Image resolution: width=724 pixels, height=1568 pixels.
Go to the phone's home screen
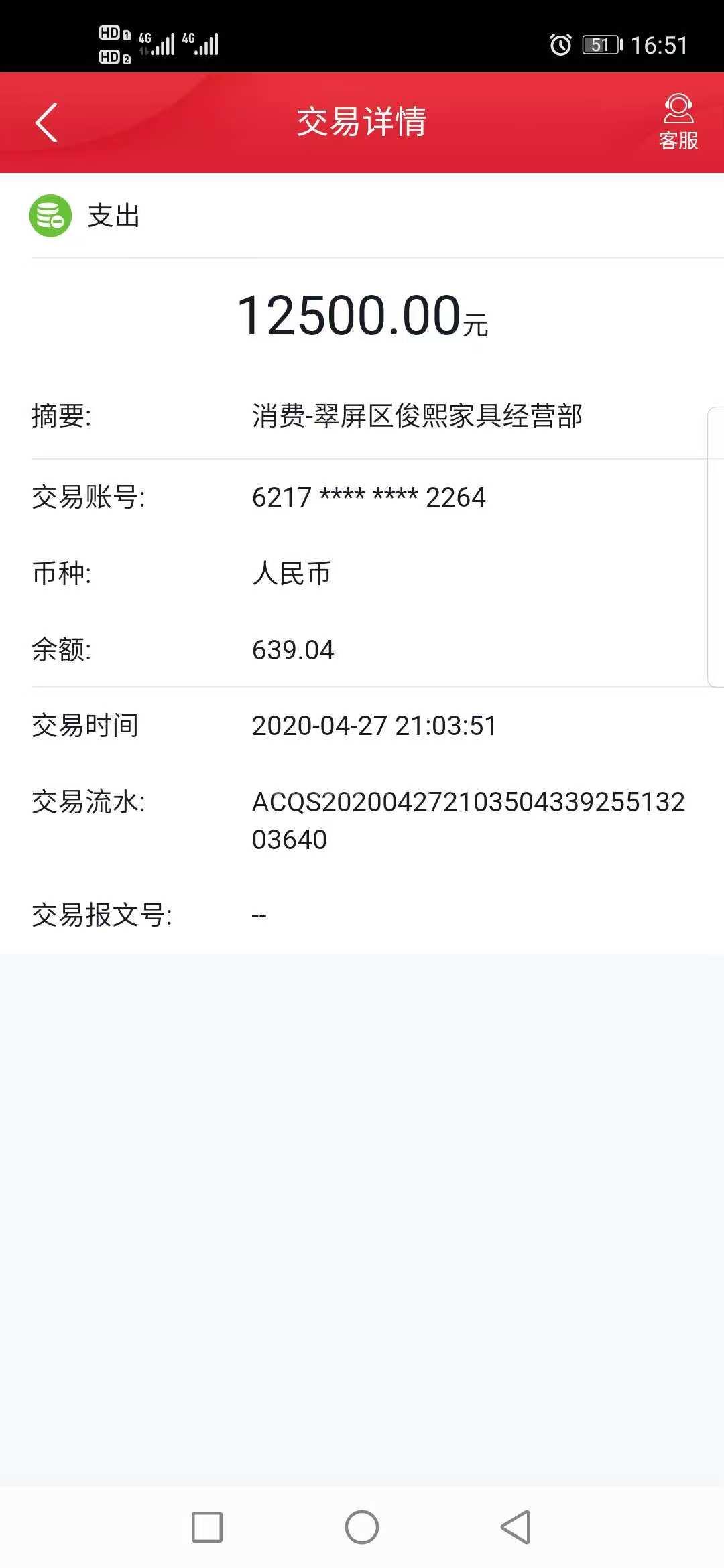pos(362,1527)
